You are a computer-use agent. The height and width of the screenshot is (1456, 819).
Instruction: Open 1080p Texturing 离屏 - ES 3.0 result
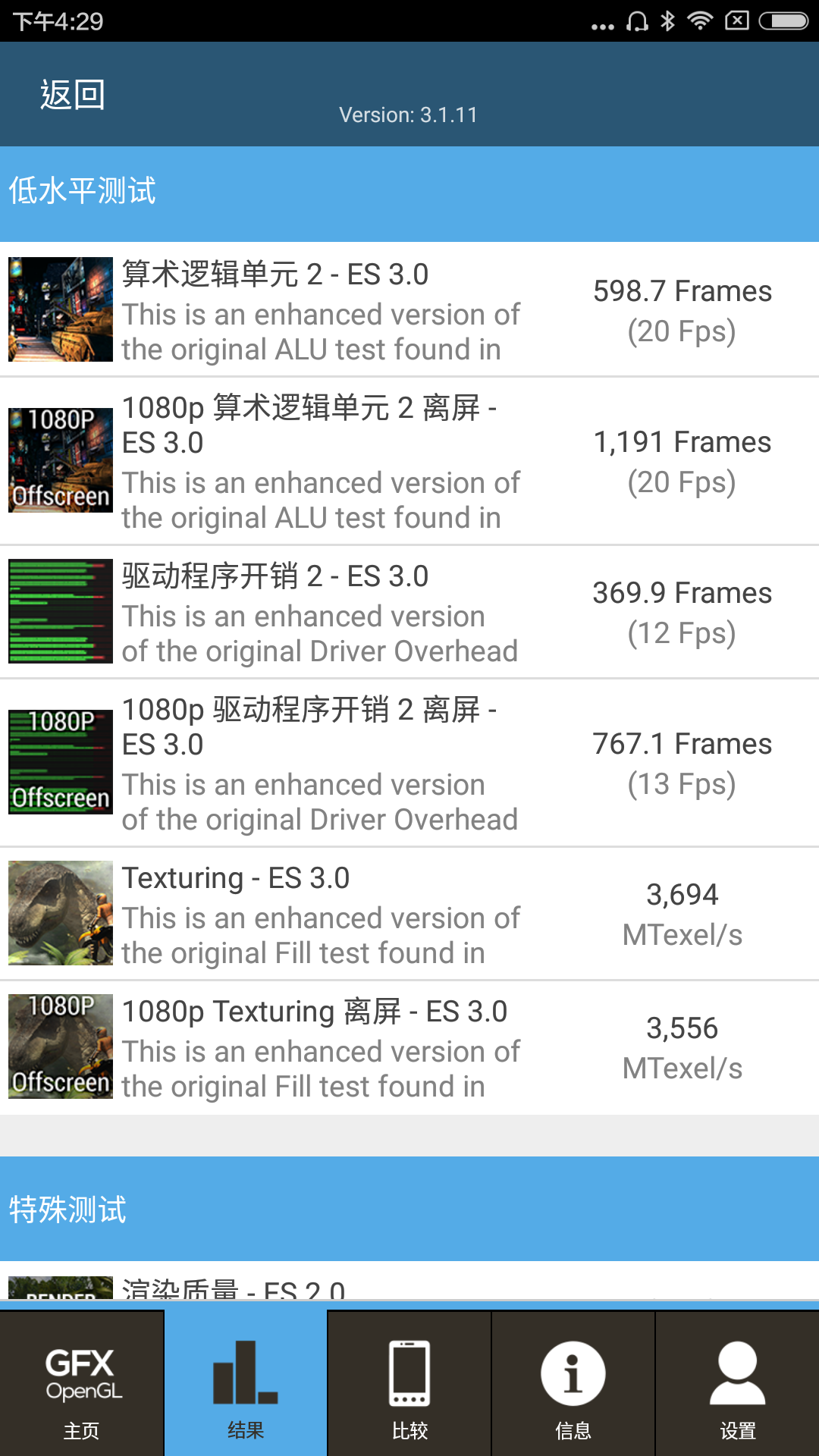[409, 1048]
